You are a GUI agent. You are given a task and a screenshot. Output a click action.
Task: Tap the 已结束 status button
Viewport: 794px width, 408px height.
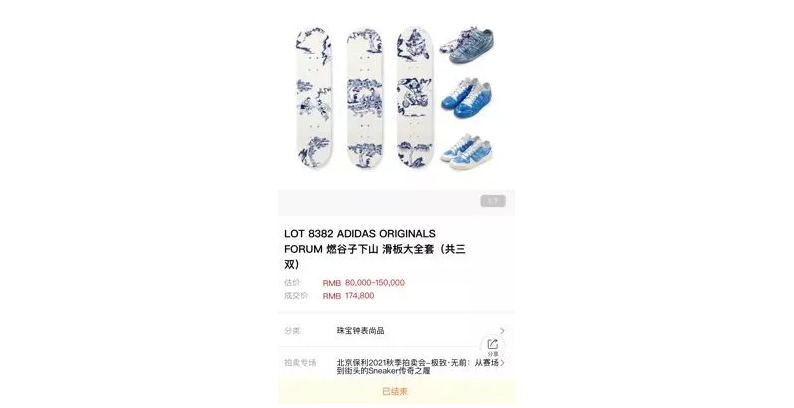click(396, 391)
